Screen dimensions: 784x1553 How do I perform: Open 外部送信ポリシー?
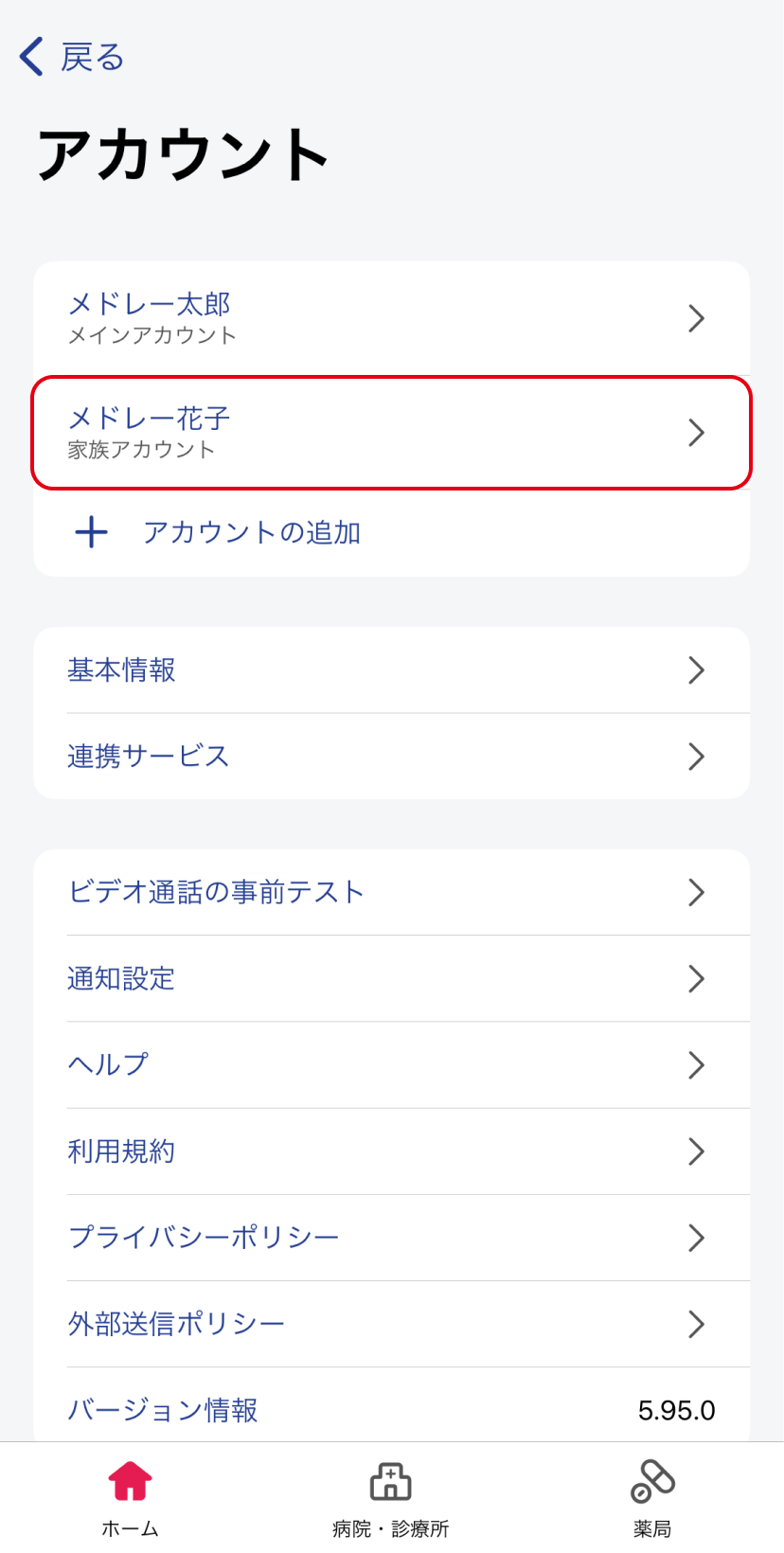[391, 1324]
